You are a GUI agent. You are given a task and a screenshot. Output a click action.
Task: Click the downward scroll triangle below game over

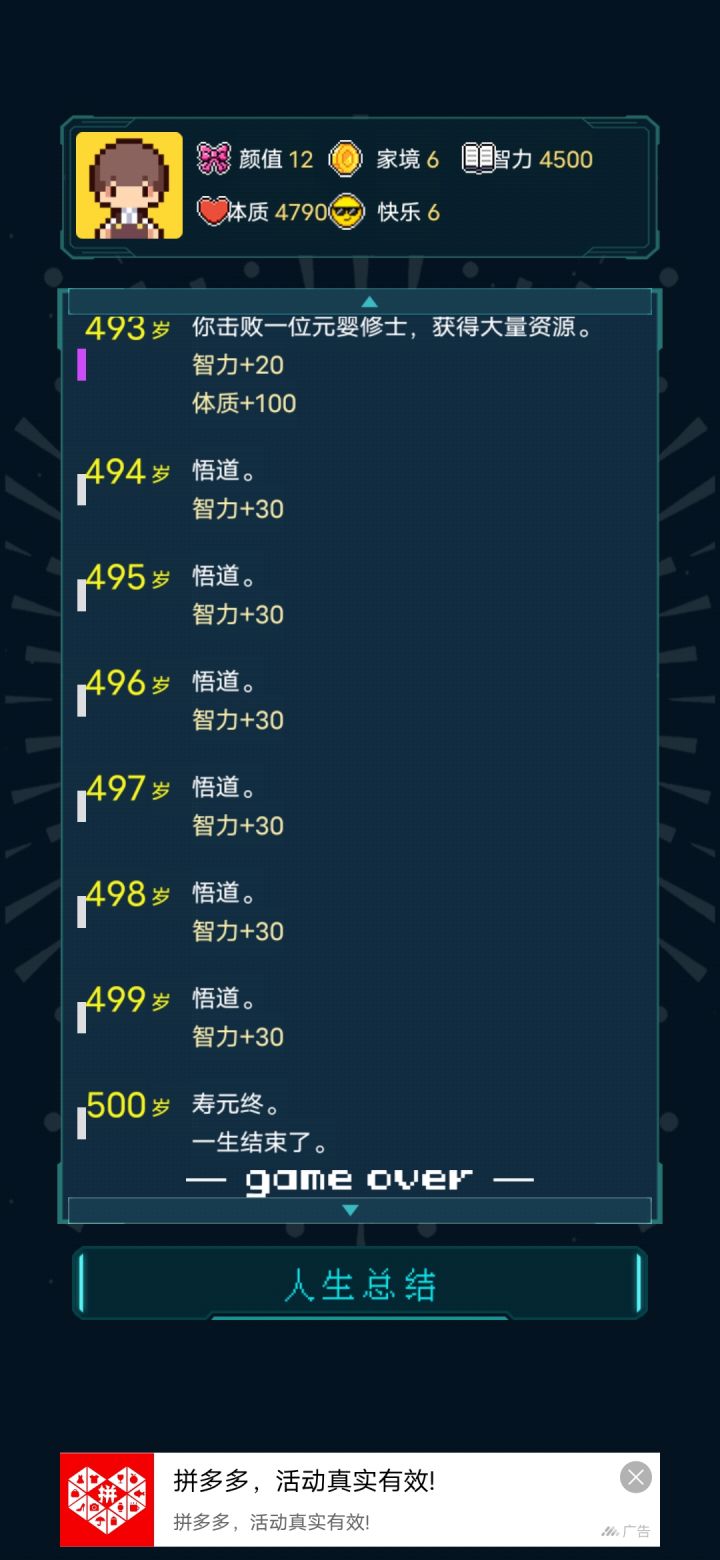[x=351, y=1210]
